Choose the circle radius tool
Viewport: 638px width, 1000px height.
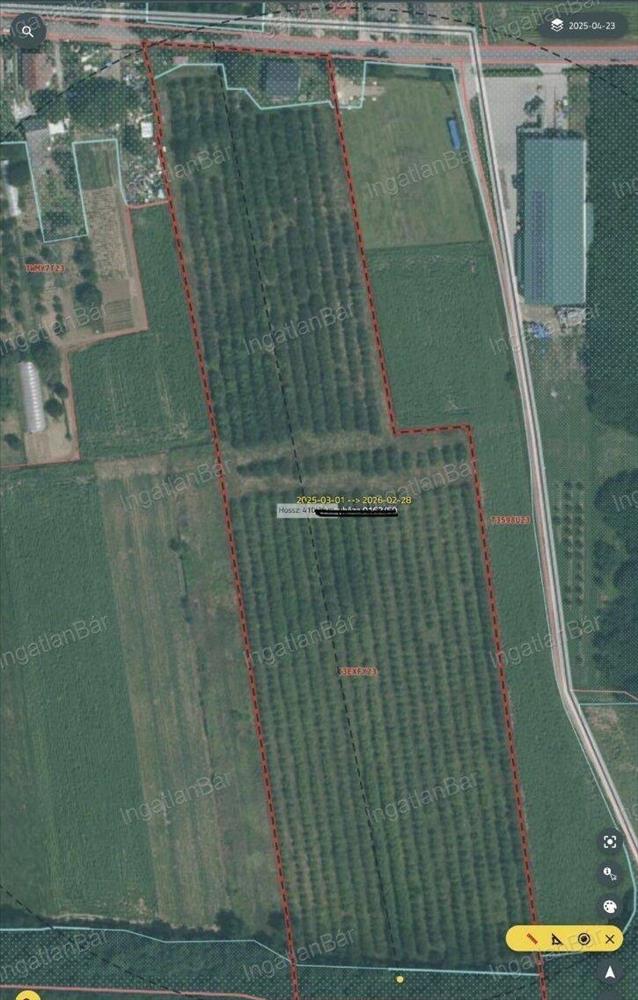click(x=585, y=939)
